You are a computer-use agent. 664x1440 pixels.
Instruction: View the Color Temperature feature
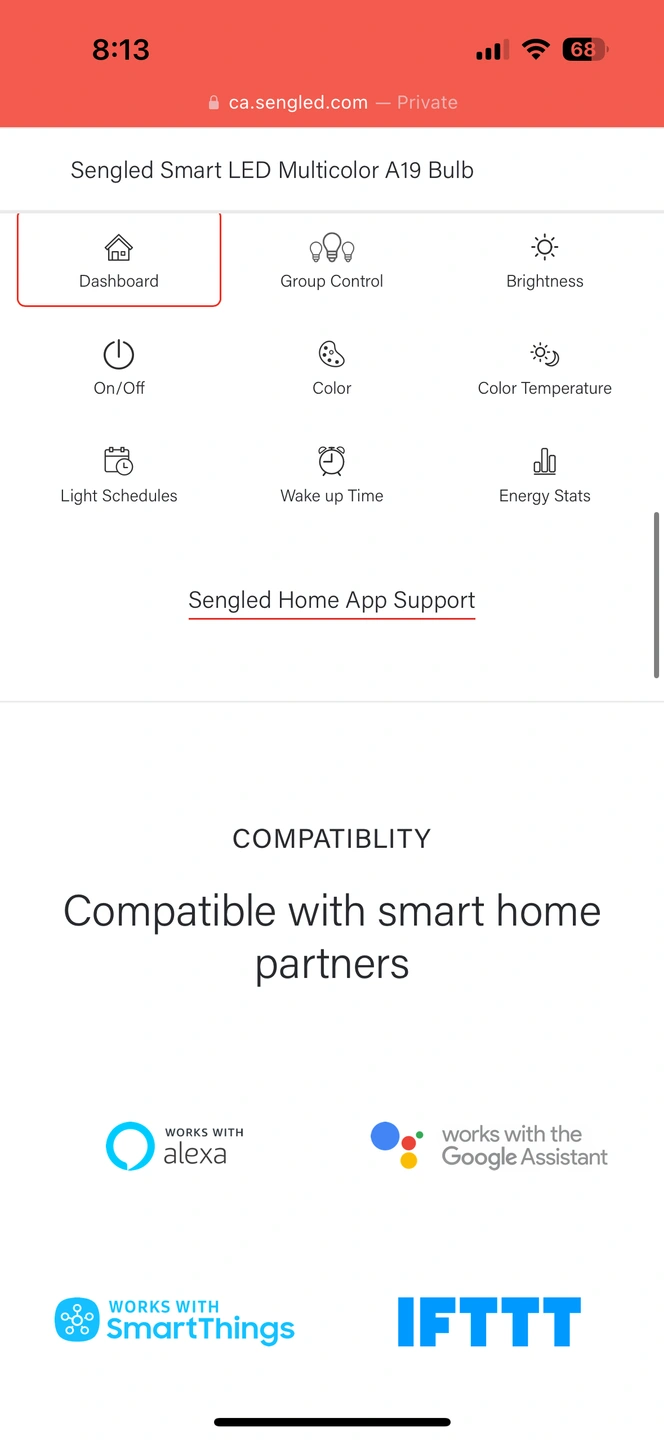(544, 369)
